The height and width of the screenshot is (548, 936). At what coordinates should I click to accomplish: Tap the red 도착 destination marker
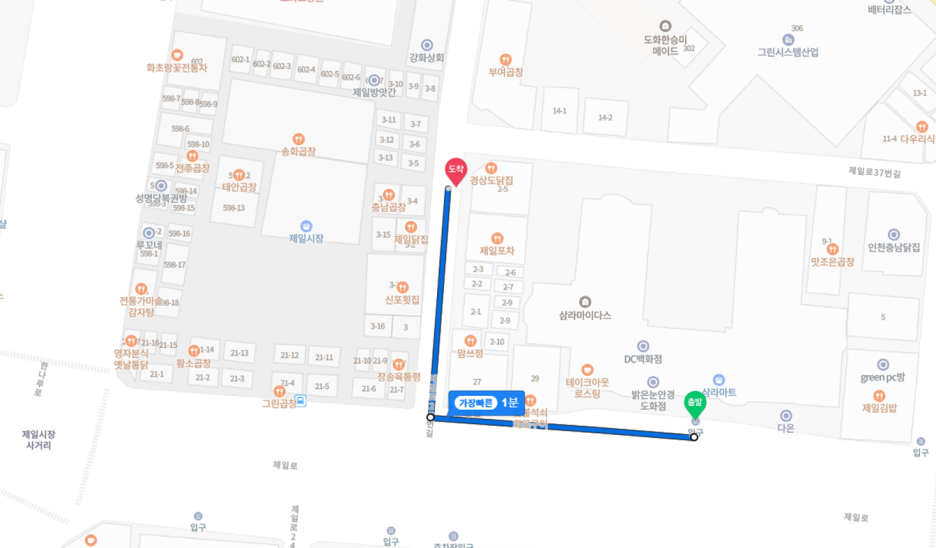455,170
